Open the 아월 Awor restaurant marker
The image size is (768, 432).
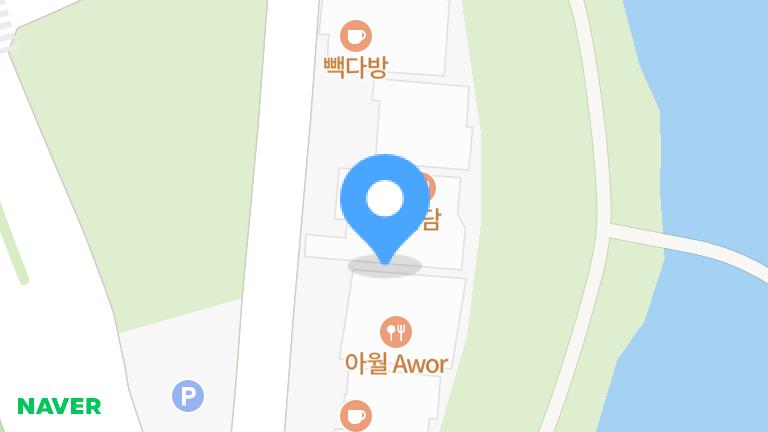coord(396,331)
